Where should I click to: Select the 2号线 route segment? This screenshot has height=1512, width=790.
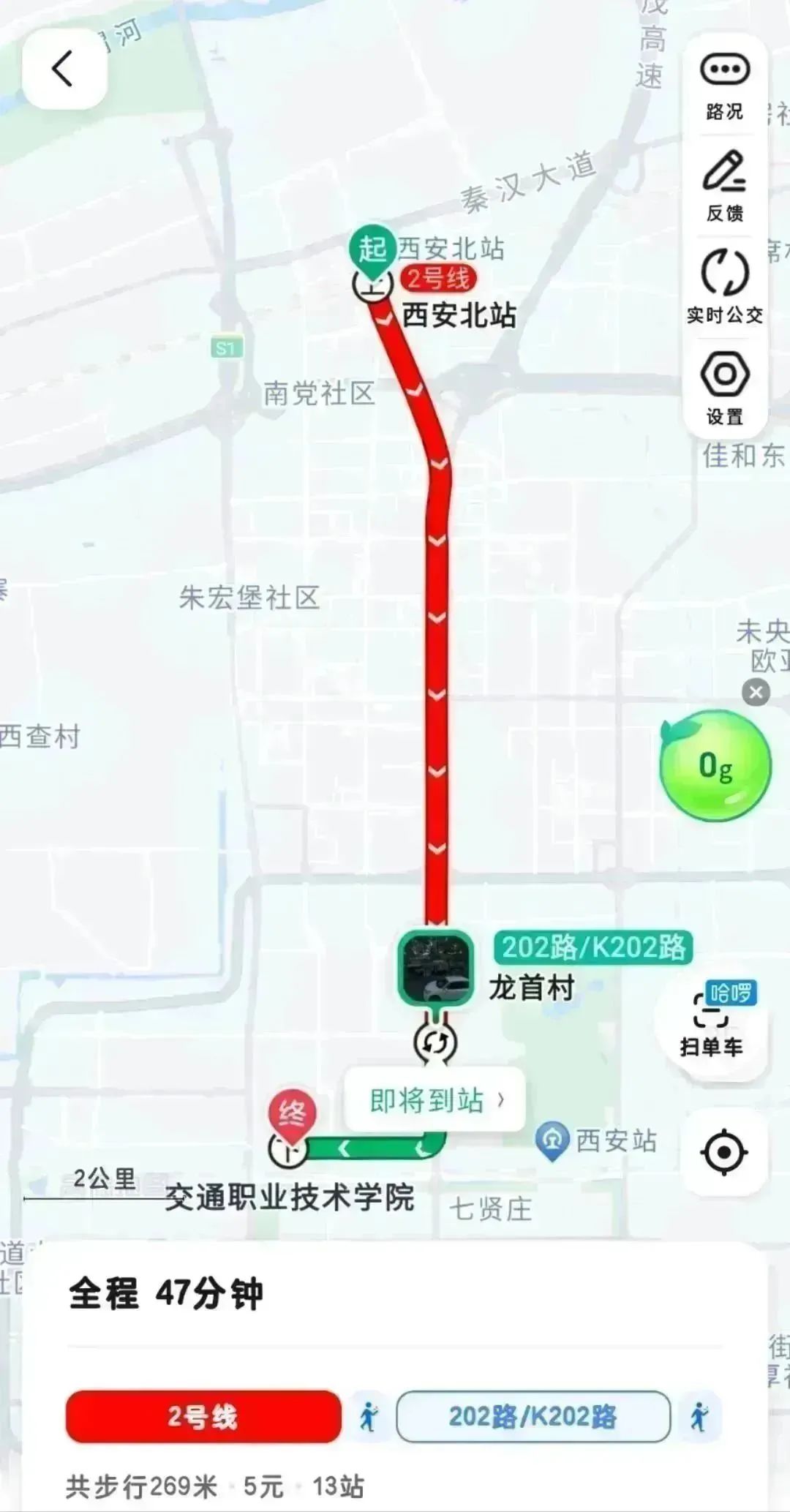[x=203, y=1417]
